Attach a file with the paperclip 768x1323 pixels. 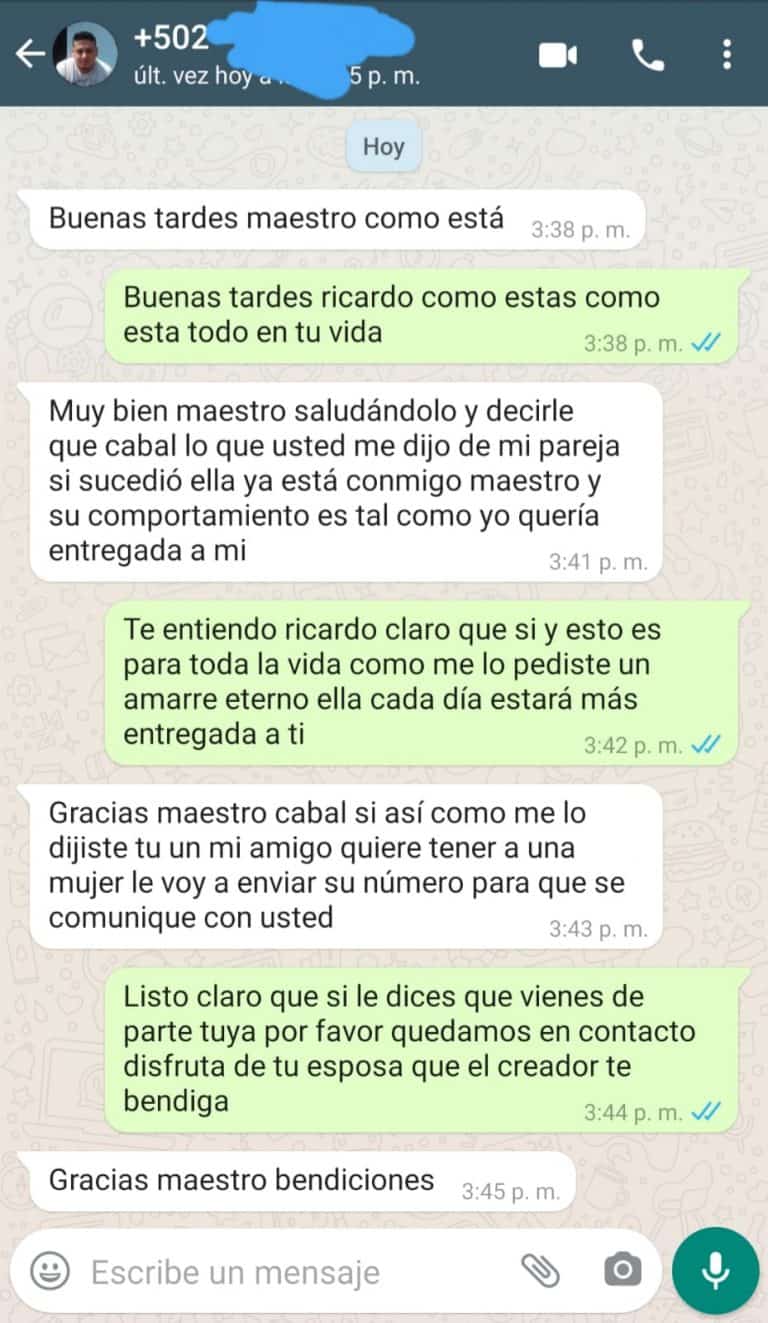pyautogui.click(x=541, y=1271)
